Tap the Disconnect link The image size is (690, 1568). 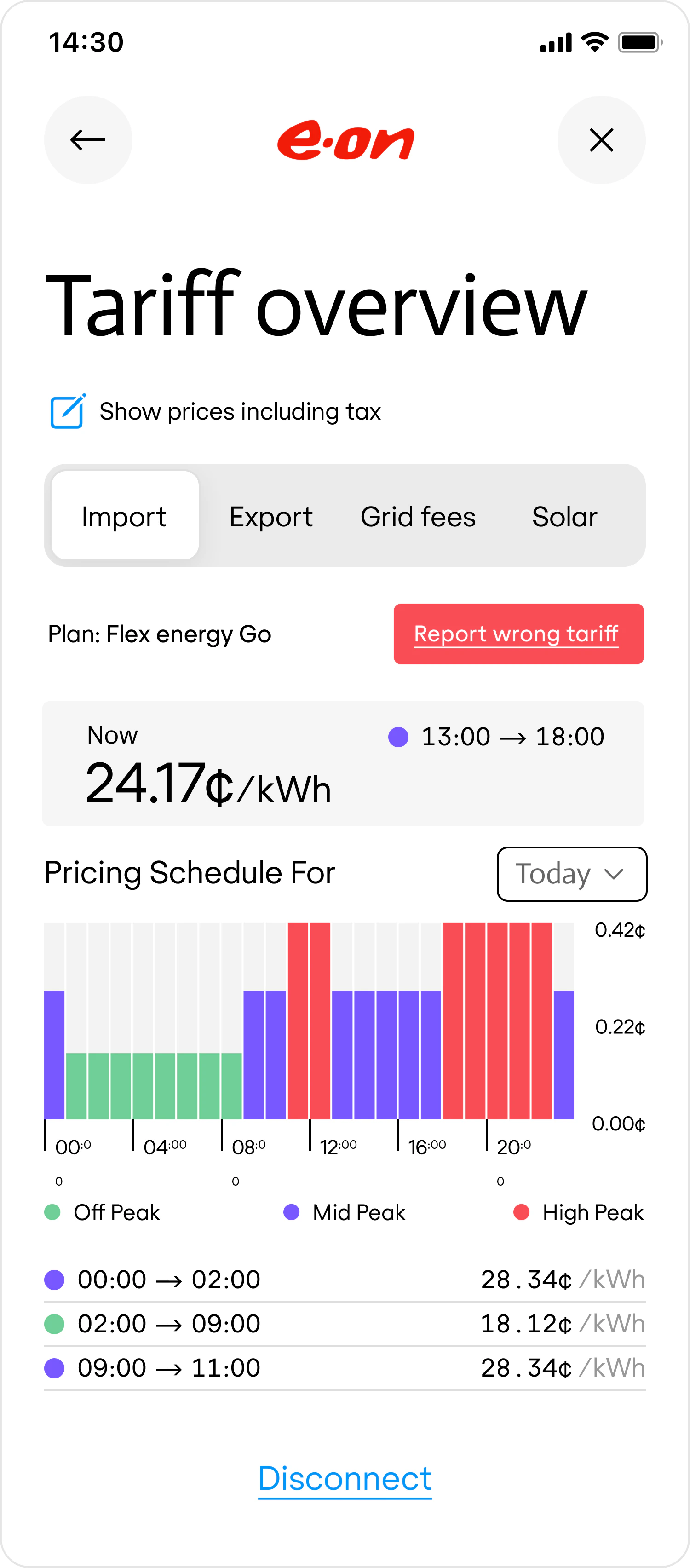(345, 1479)
